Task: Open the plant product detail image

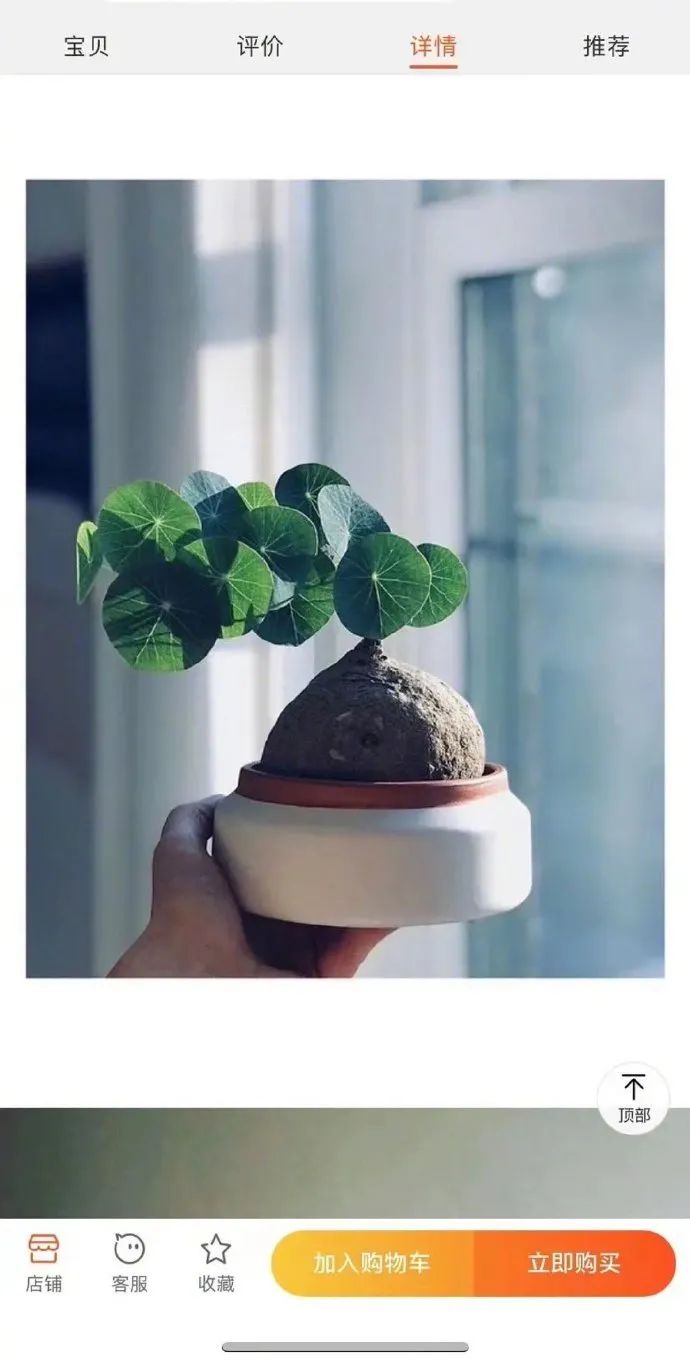Action: pyautogui.click(x=345, y=578)
